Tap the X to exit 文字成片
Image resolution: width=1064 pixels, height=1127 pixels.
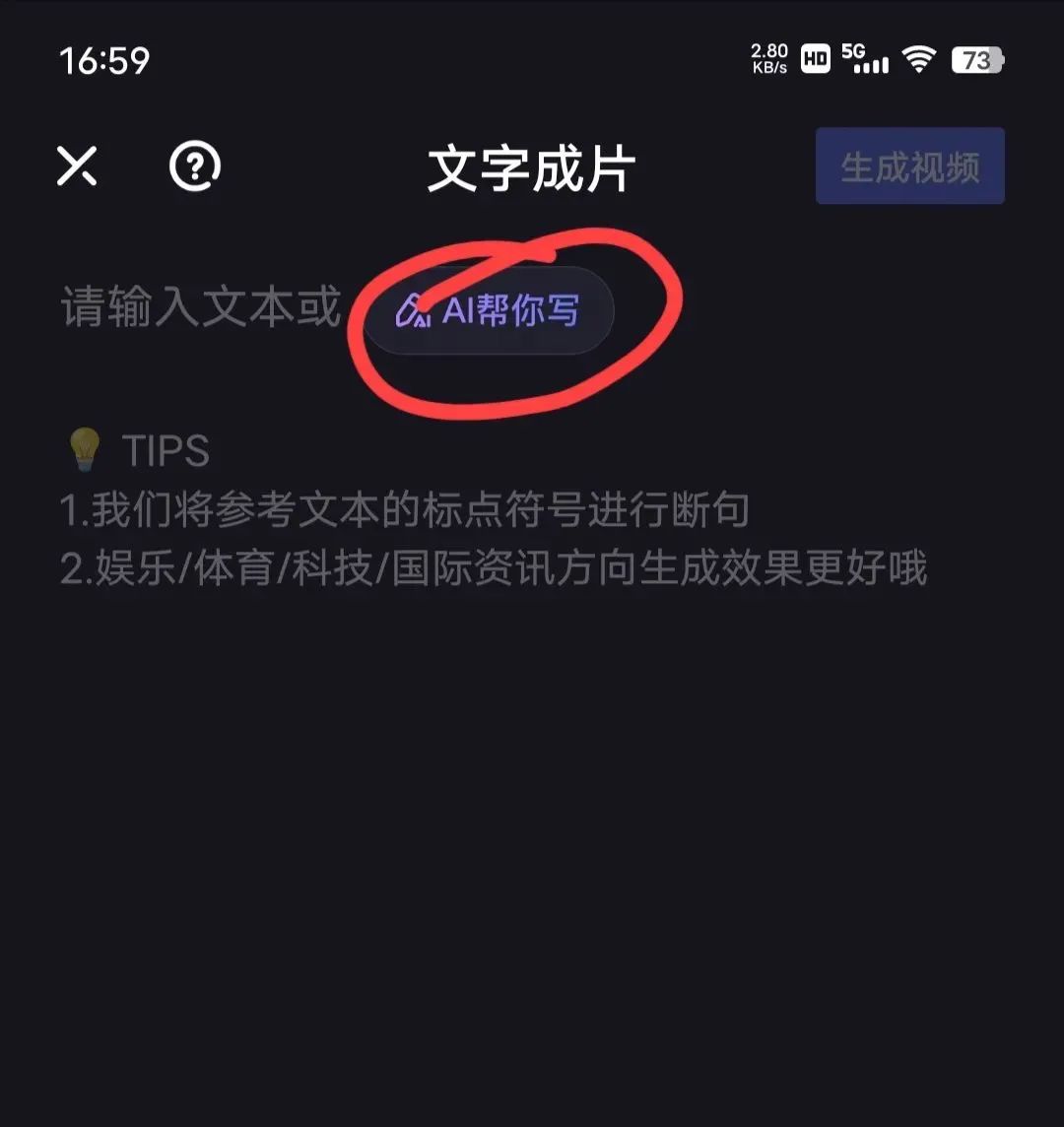coord(78,165)
